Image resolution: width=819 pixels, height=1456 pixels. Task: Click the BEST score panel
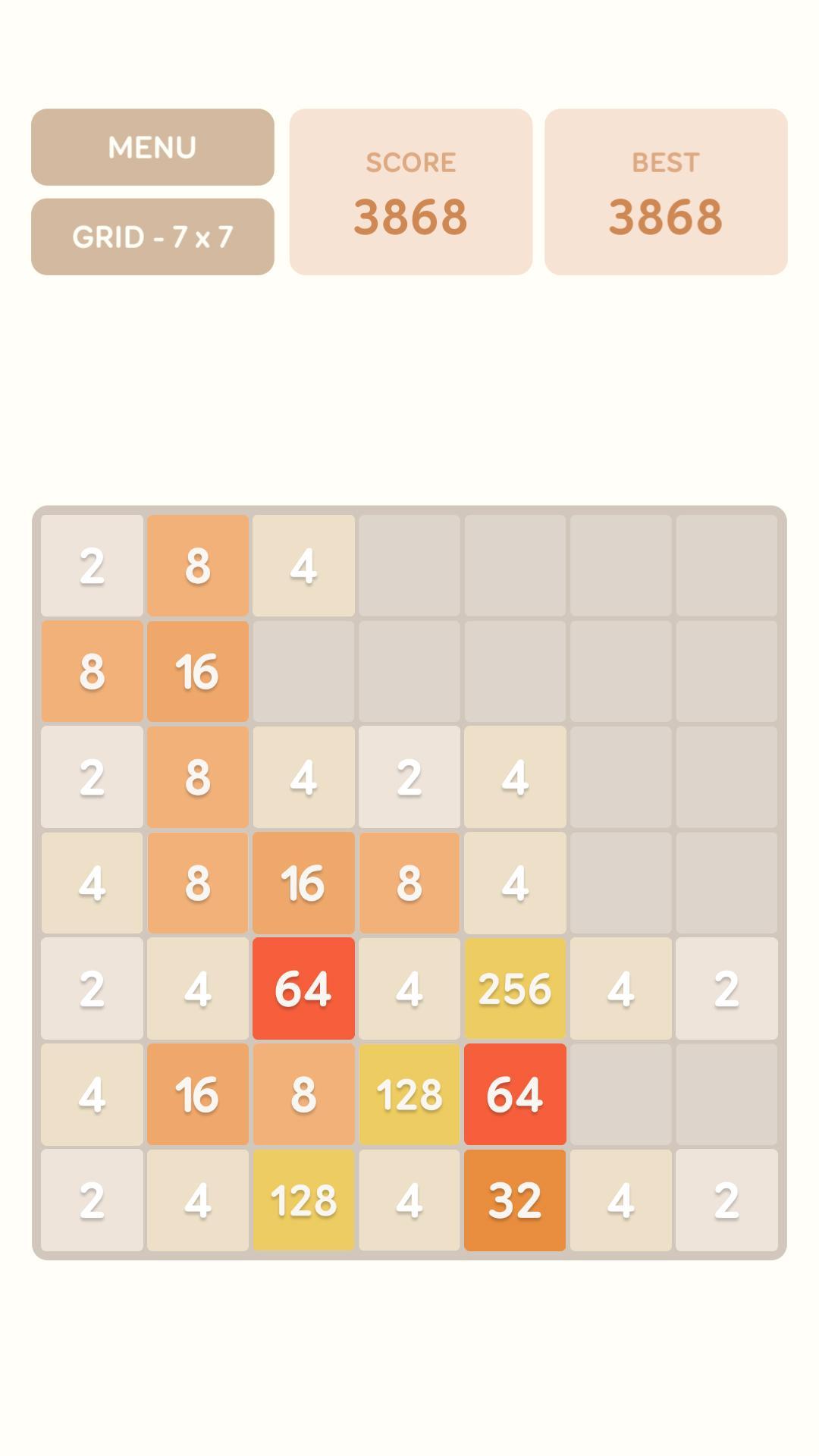click(665, 193)
